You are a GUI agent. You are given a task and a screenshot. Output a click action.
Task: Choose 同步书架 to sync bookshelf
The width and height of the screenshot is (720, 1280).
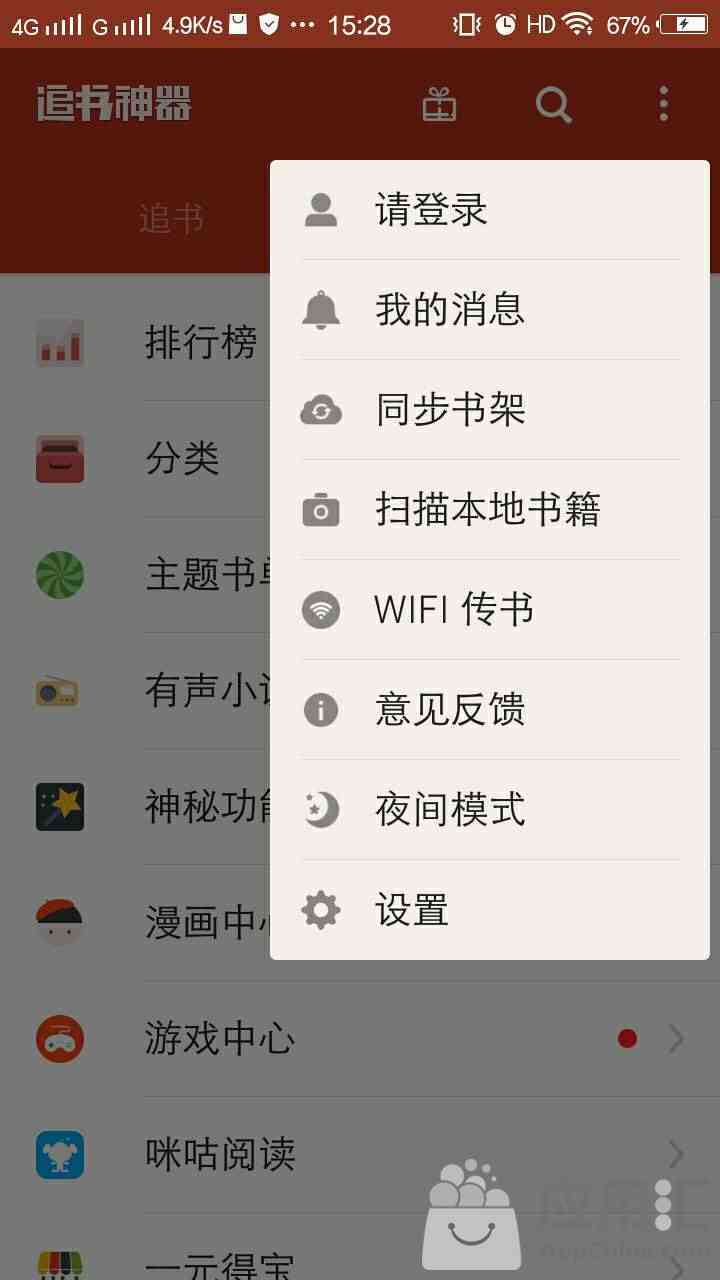pos(490,410)
